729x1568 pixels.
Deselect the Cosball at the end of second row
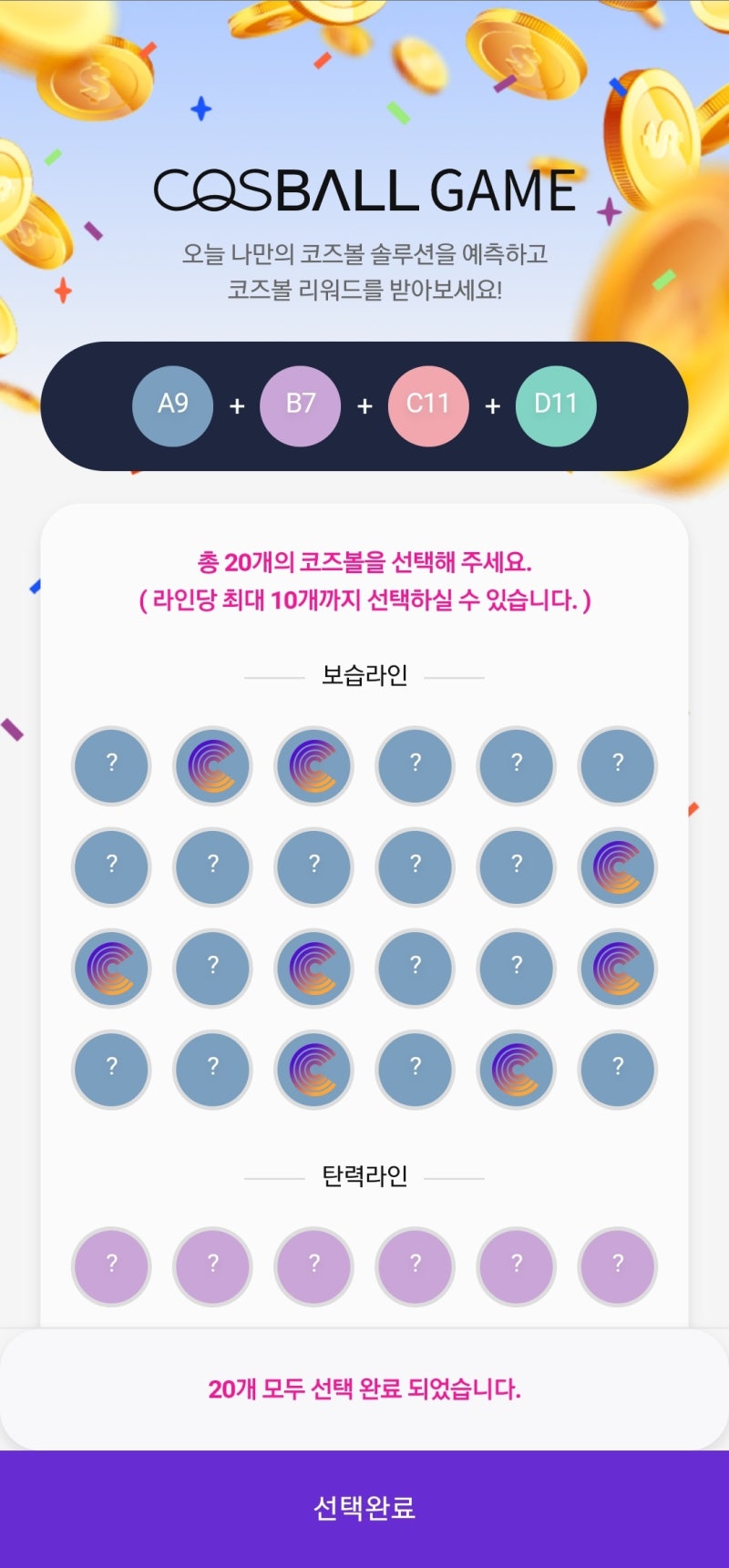click(618, 868)
